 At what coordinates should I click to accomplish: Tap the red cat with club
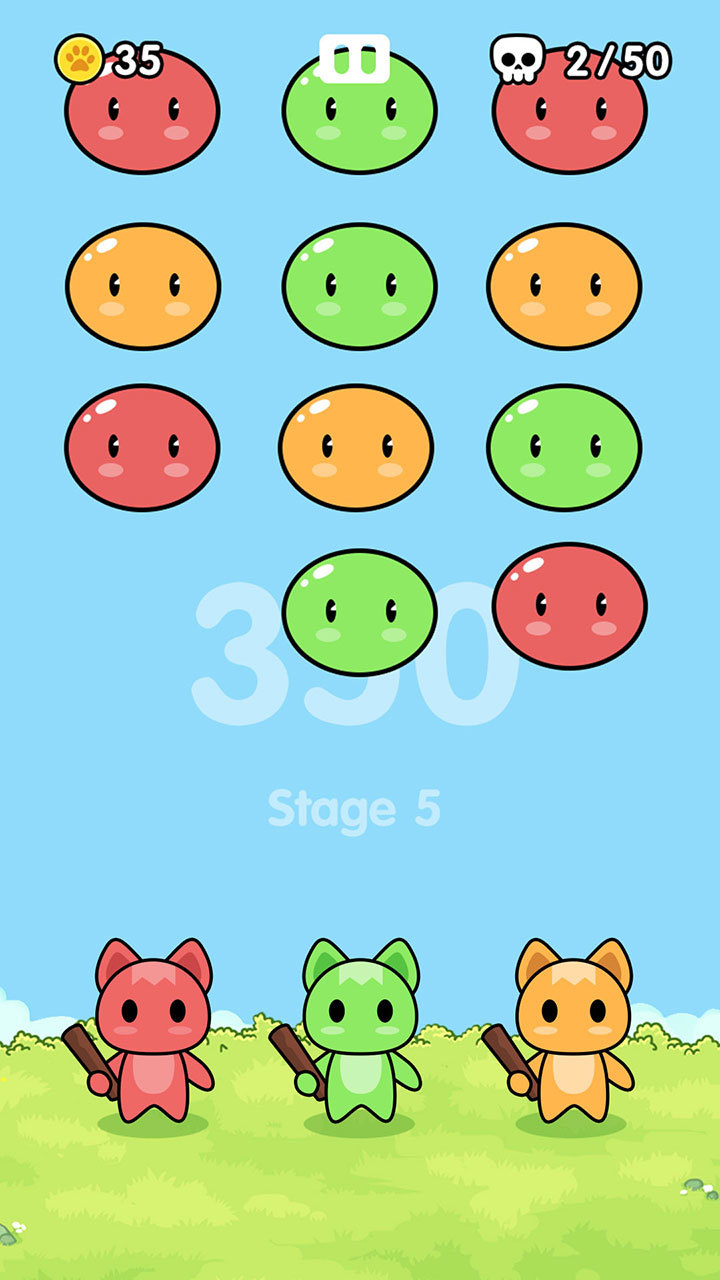152,1035
